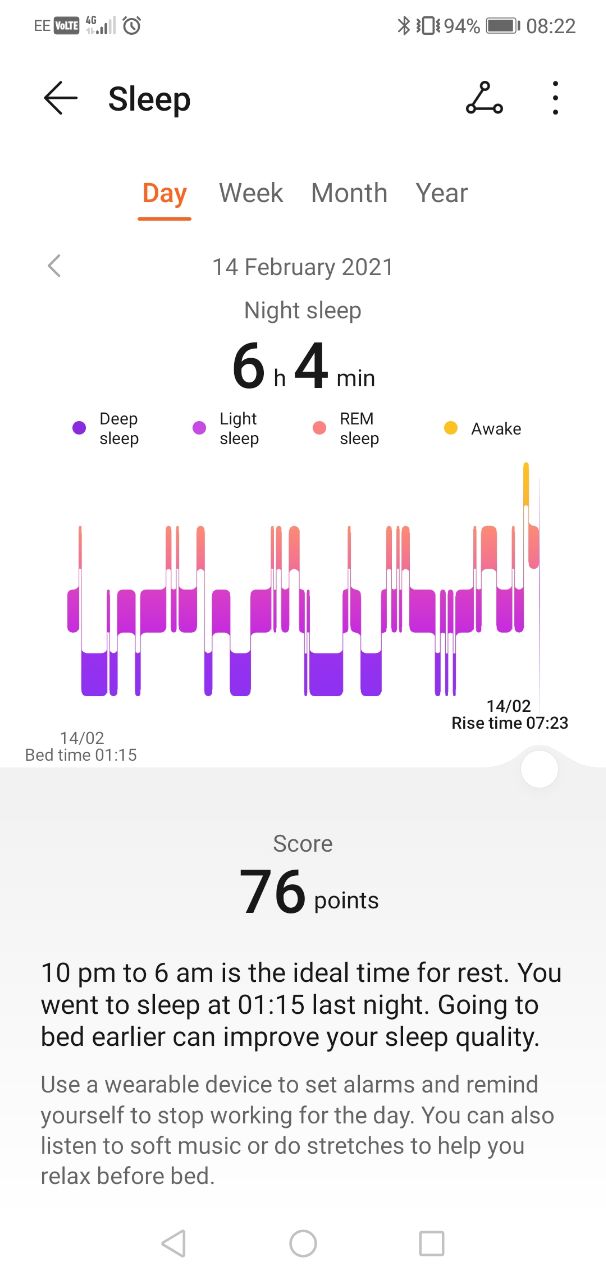The width and height of the screenshot is (606, 1280).
Task: Switch to the Week tab
Action: click(251, 193)
